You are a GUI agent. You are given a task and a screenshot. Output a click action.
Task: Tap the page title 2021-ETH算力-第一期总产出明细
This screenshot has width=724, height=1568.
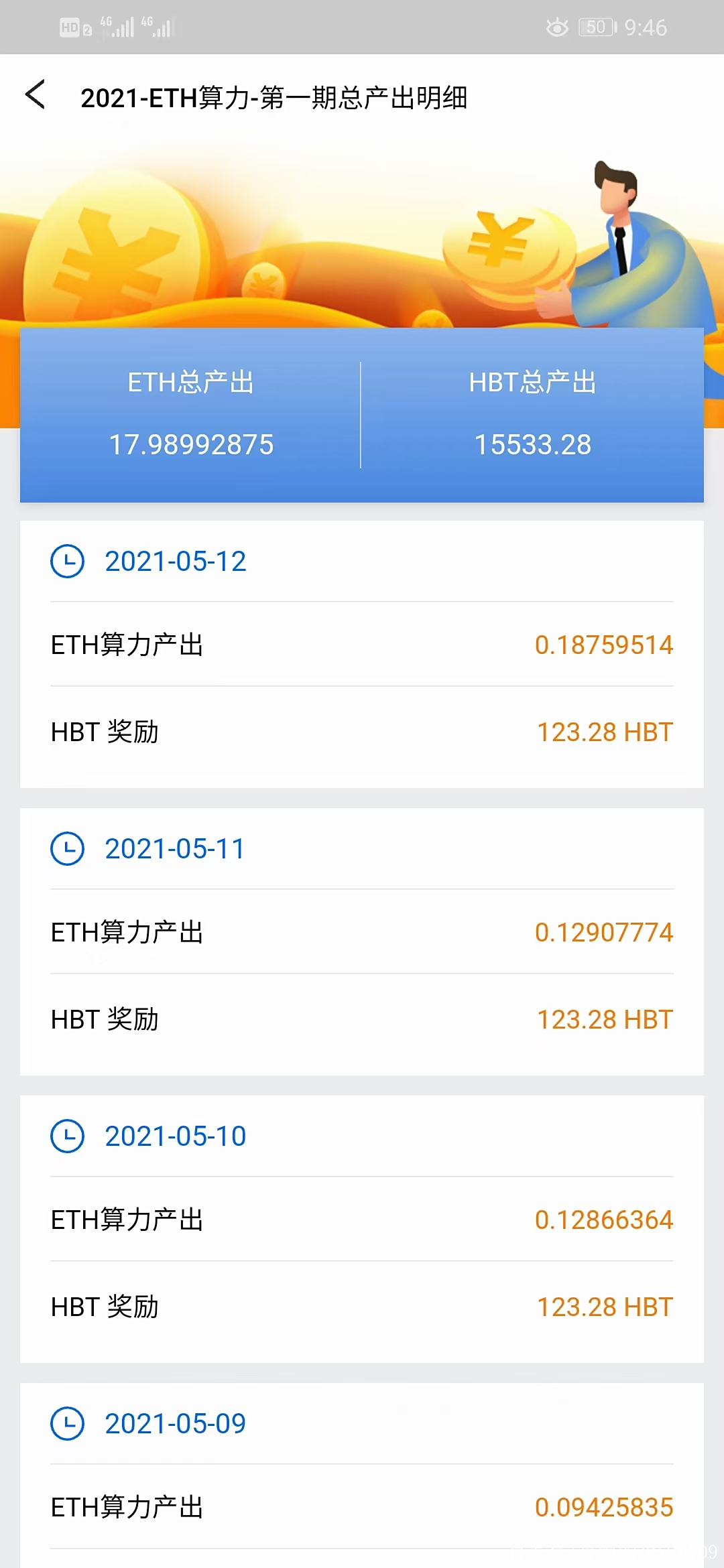275,99
